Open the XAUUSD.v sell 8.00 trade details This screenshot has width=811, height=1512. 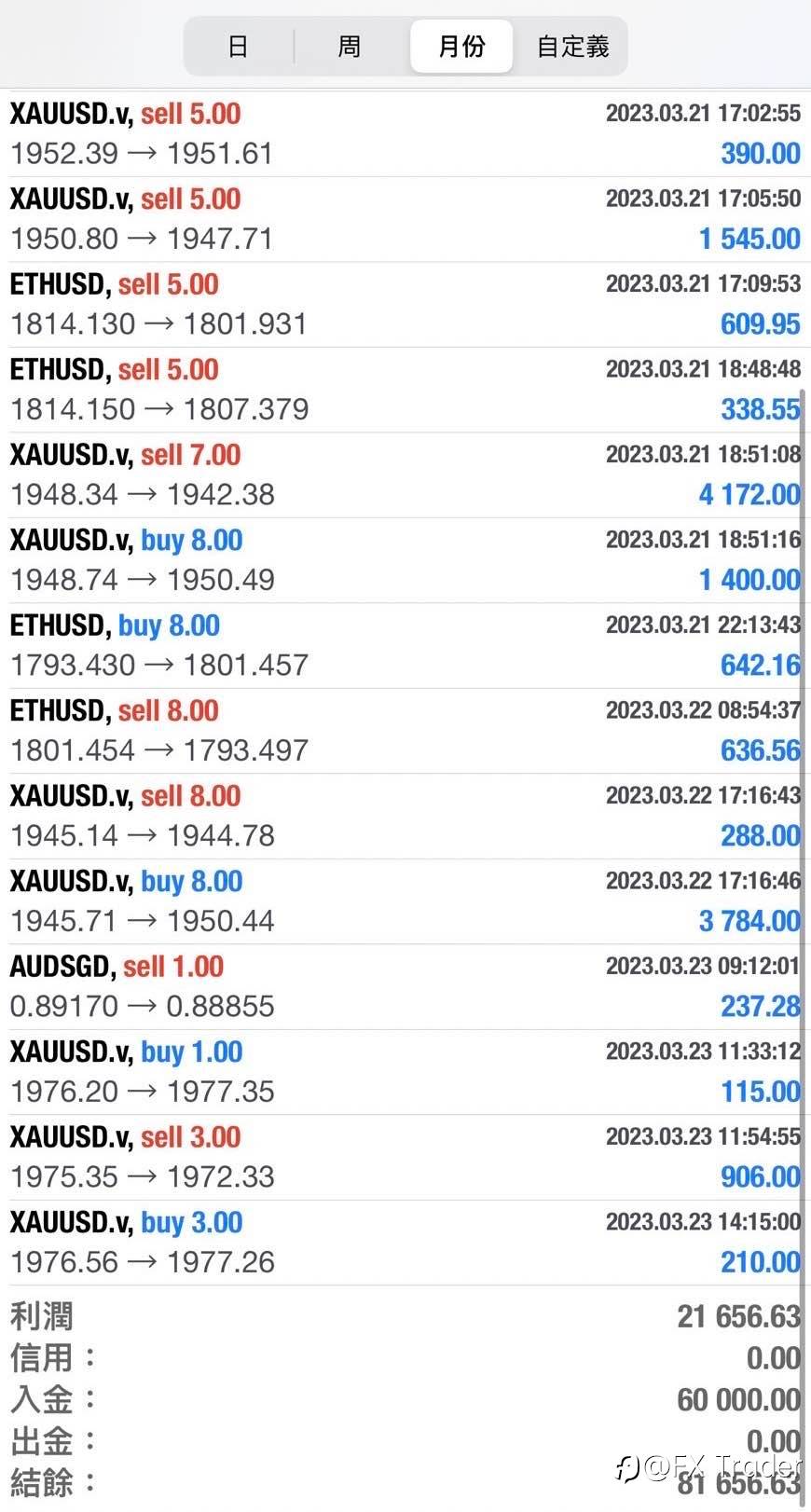pos(405,816)
